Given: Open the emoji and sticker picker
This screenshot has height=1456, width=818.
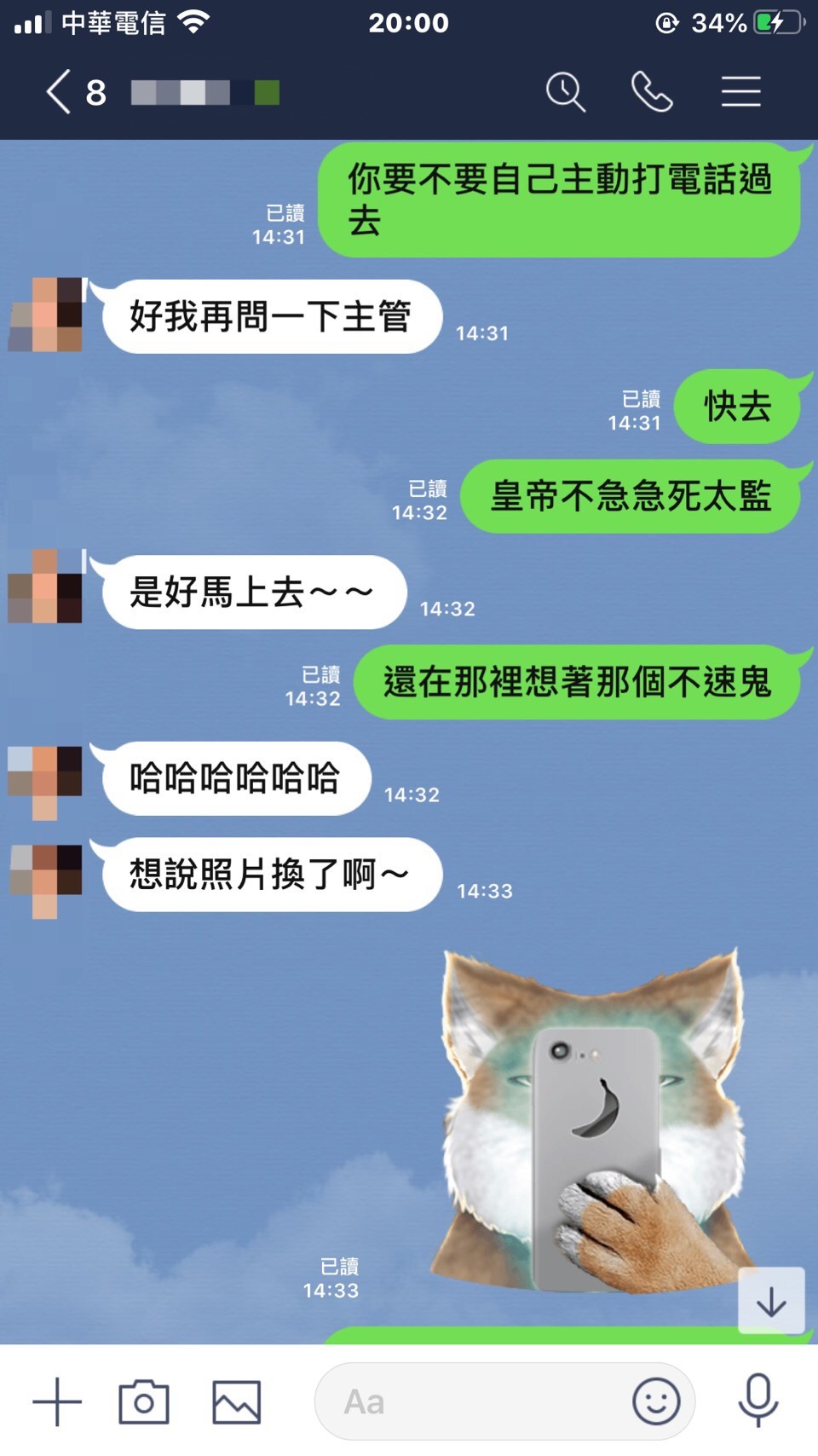Looking at the screenshot, I should tap(656, 1401).
